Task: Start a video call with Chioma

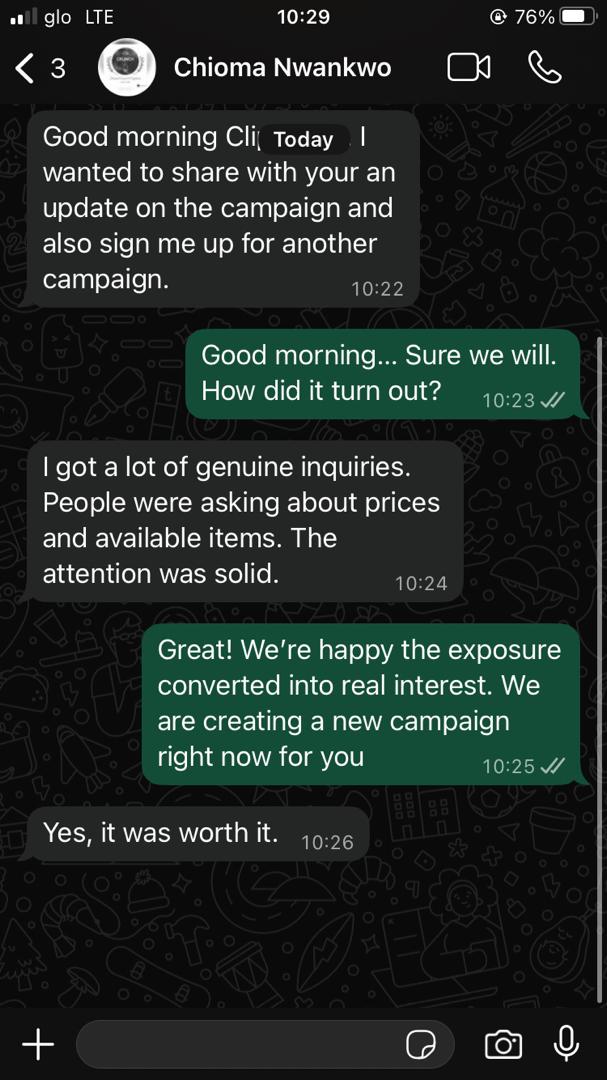Action: point(468,68)
